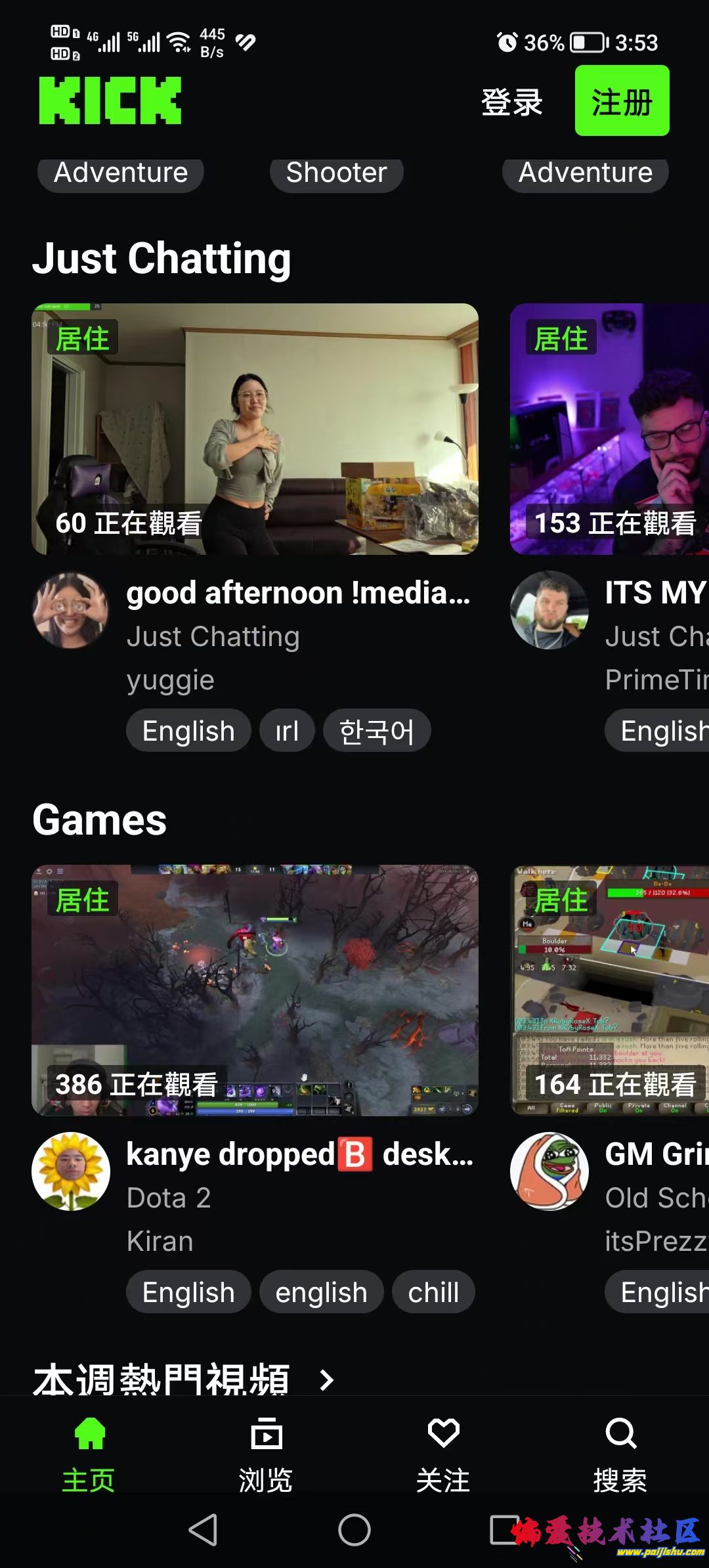The image size is (709, 1568).
Task: Switch to the 浏览 browse tab
Action: point(265,1453)
